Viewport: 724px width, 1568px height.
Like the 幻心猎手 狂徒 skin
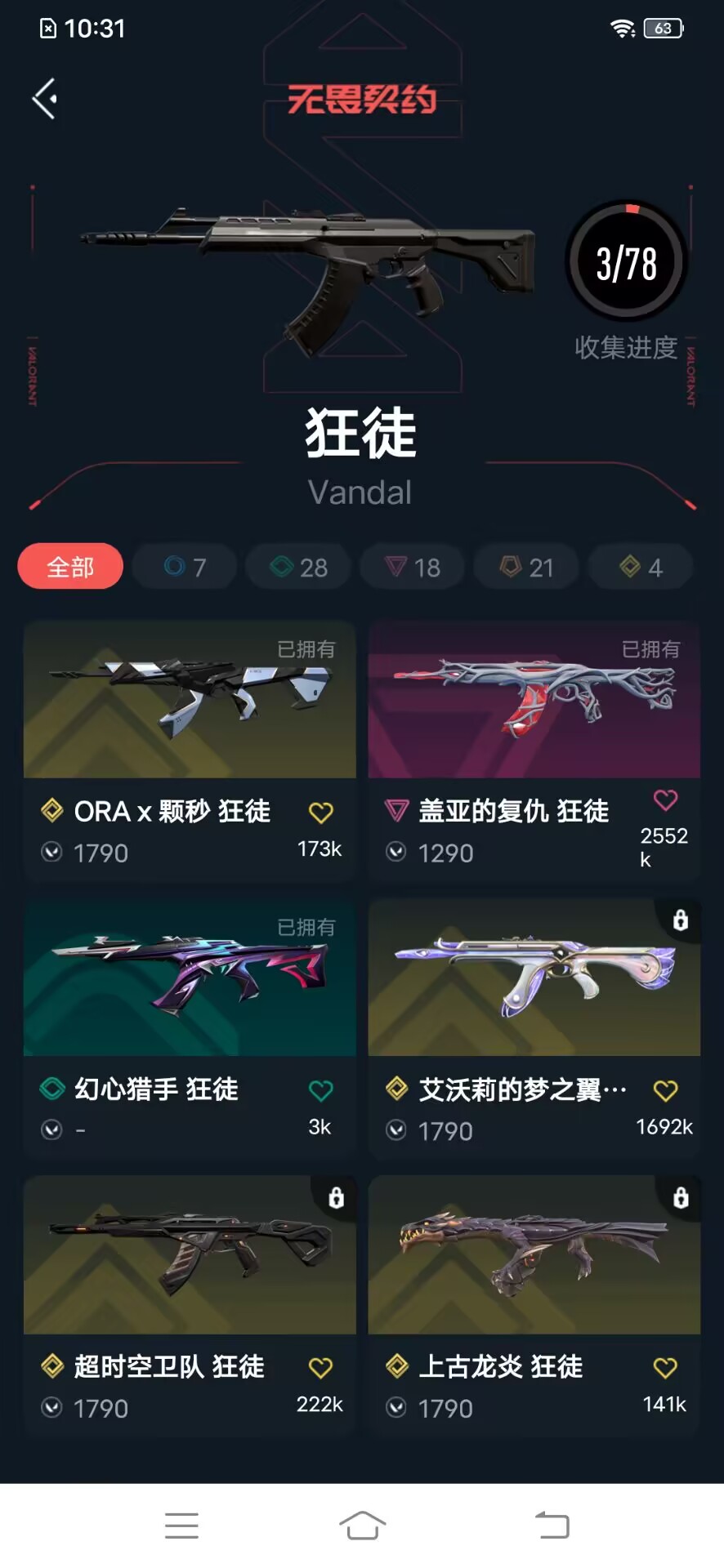point(320,1090)
